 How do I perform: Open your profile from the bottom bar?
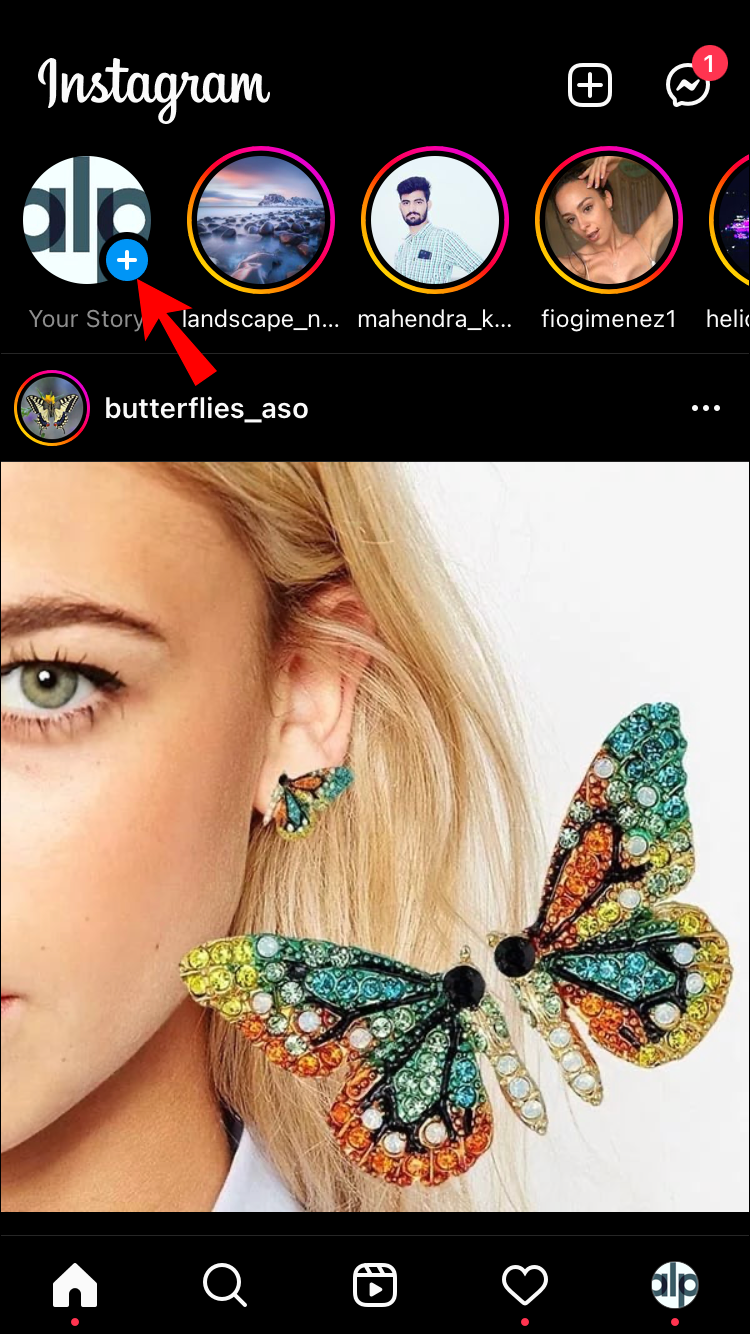click(674, 1286)
